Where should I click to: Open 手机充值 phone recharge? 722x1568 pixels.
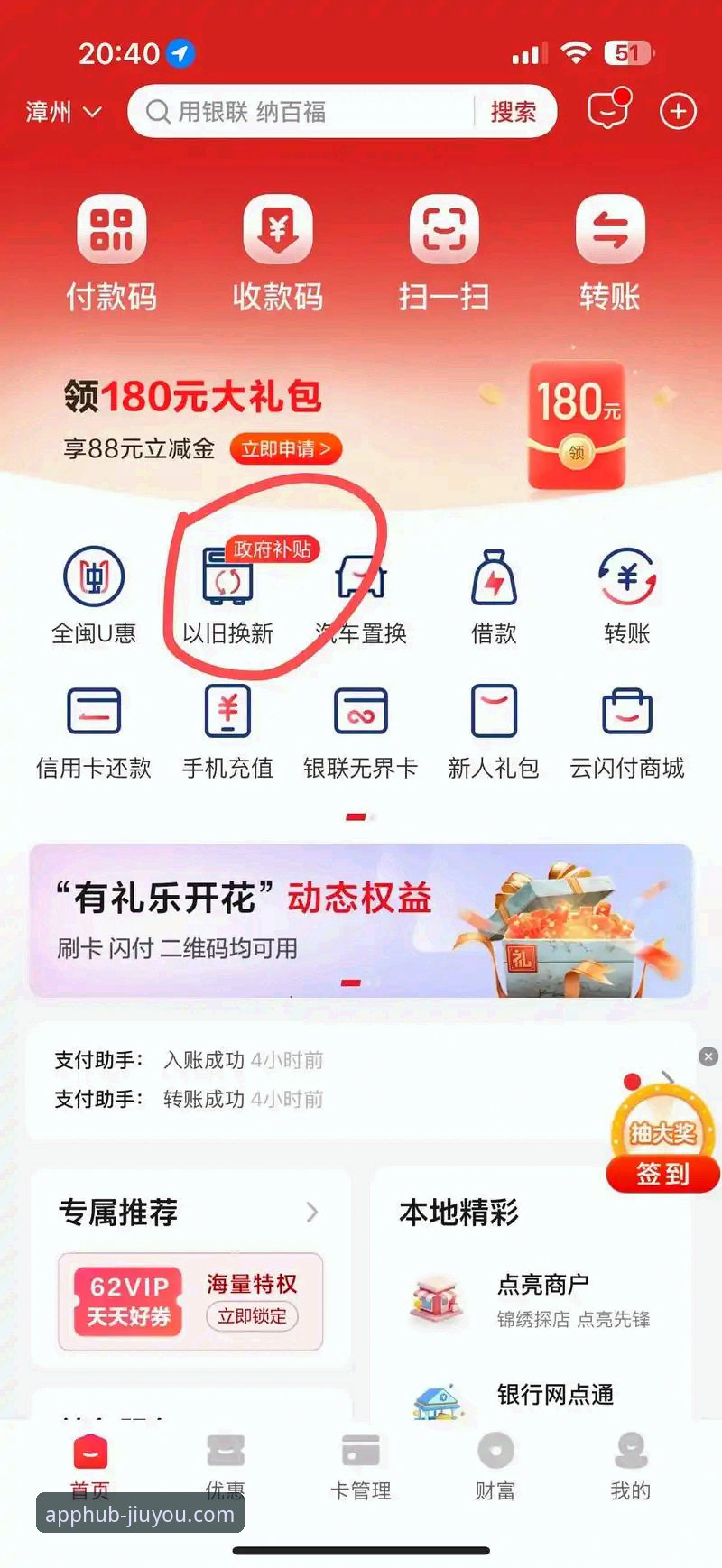click(x=227, y=731)
